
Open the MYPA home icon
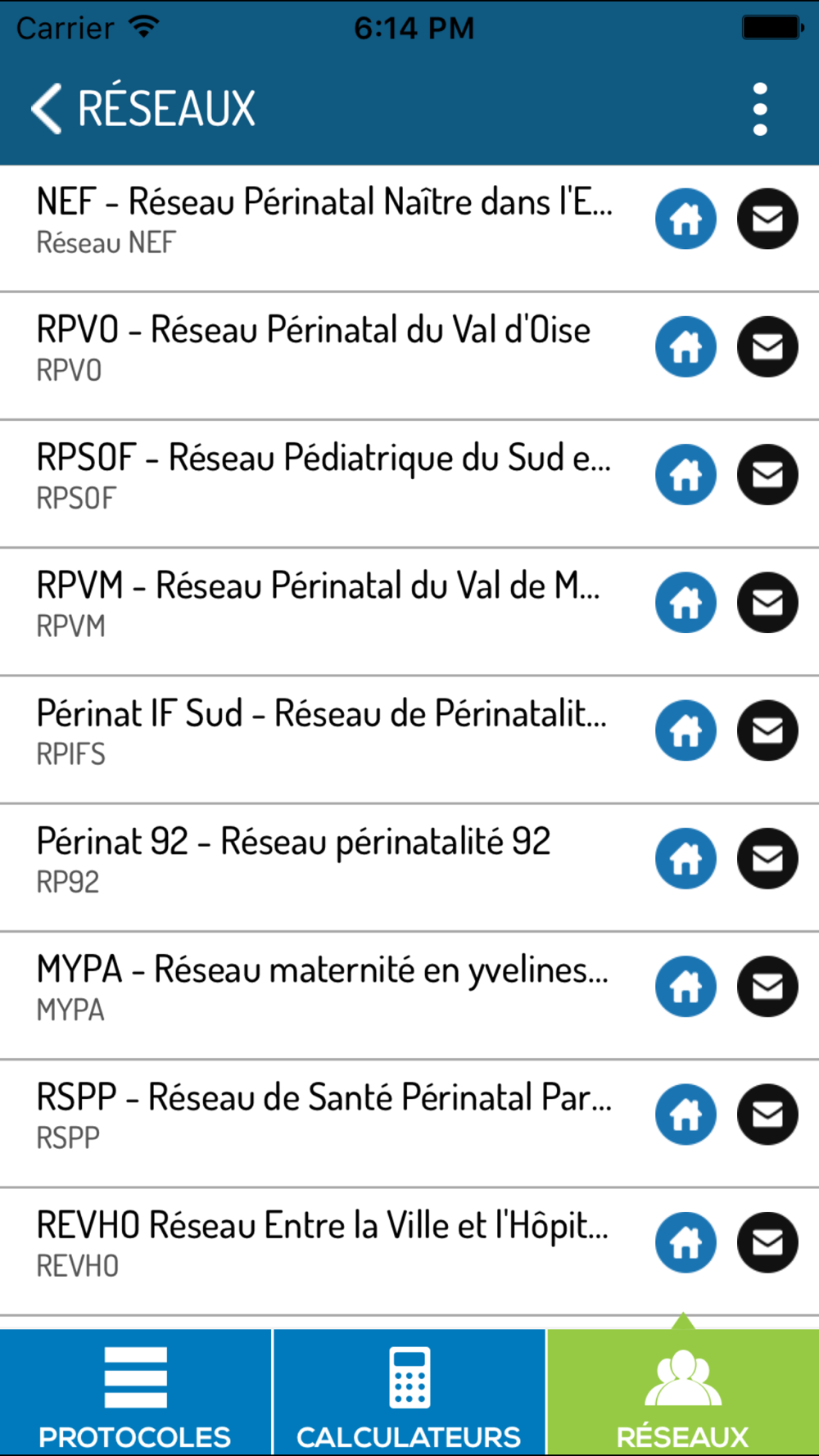pos(686,986)
